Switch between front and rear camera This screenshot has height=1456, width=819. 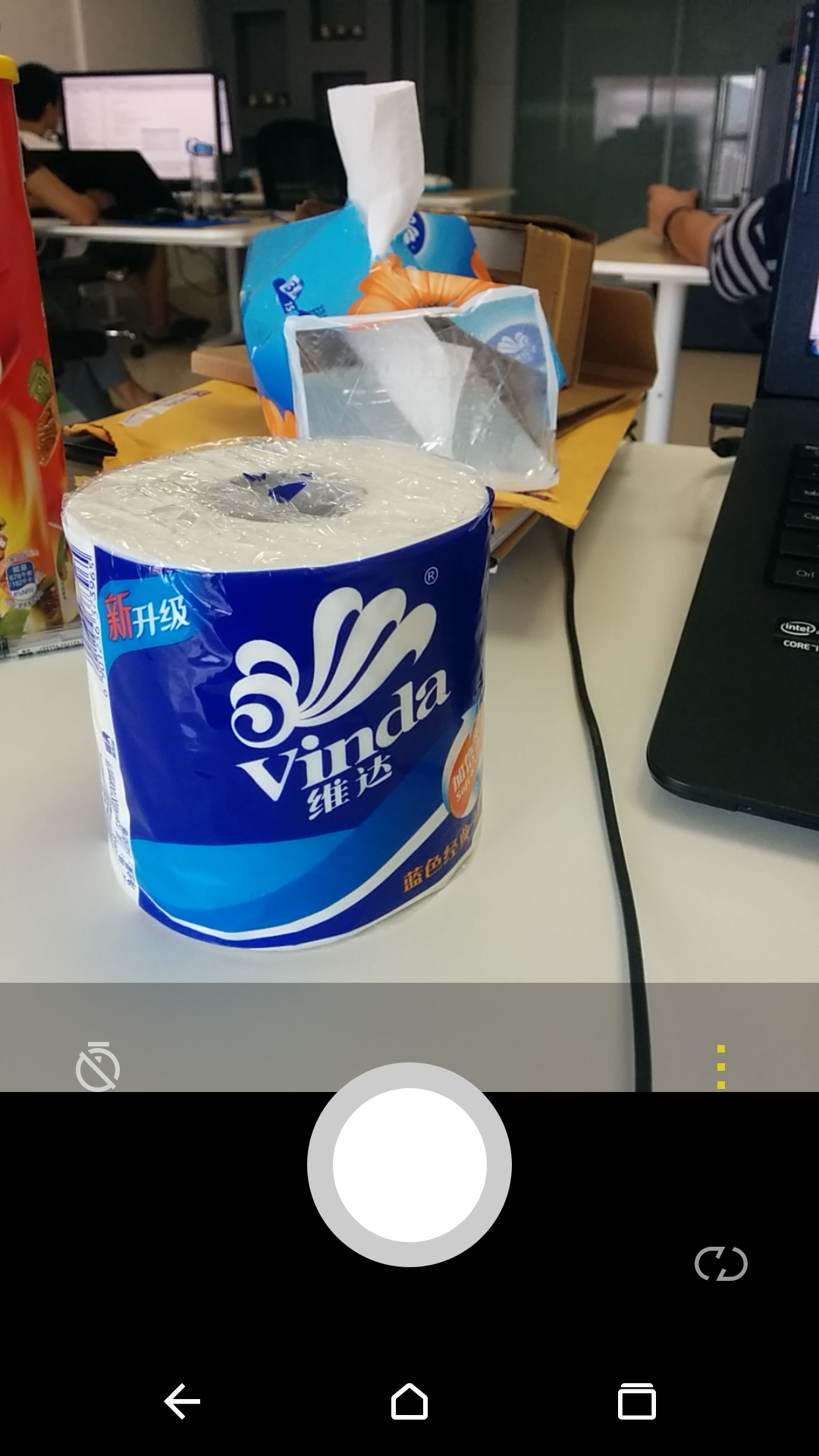coord(720,1264)
